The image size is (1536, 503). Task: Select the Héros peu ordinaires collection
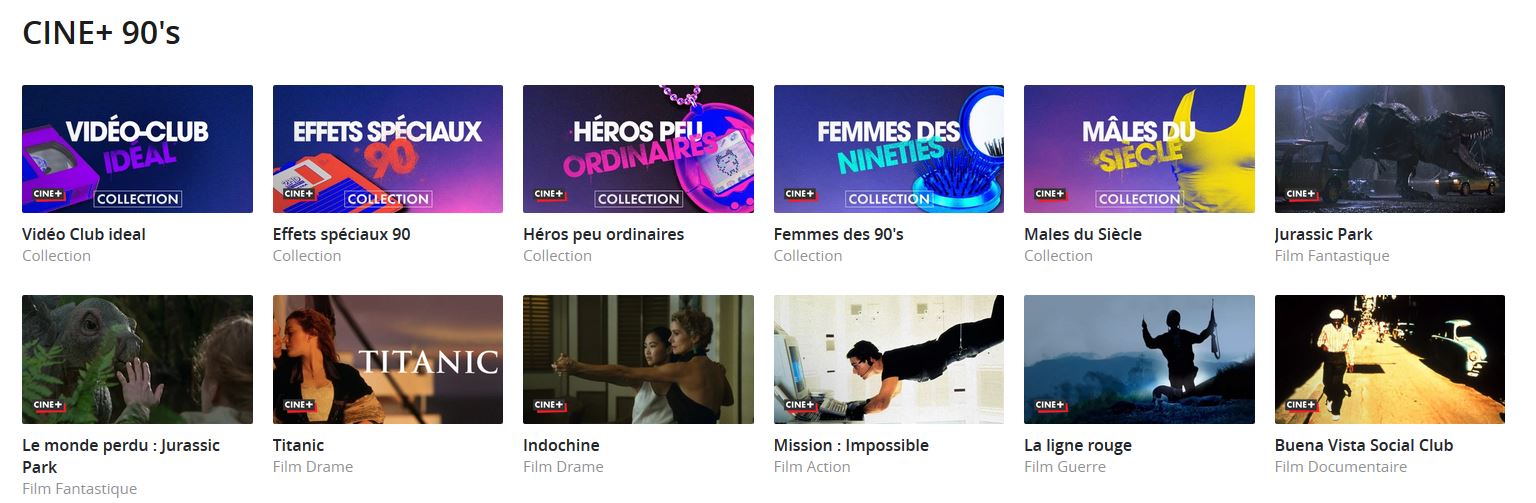point(638,149)
